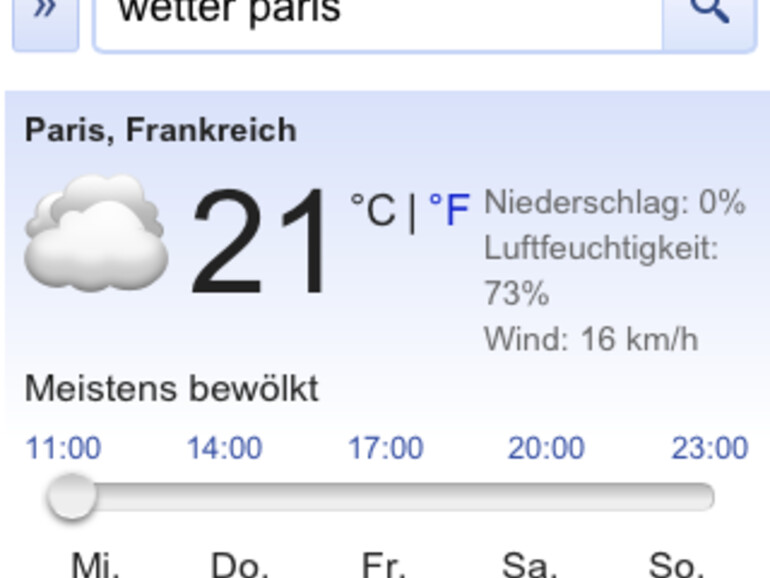The width and height of the screenshot is (770, 578).
Task: Show forecast for Do.
Action: click(x=240, y=564)
